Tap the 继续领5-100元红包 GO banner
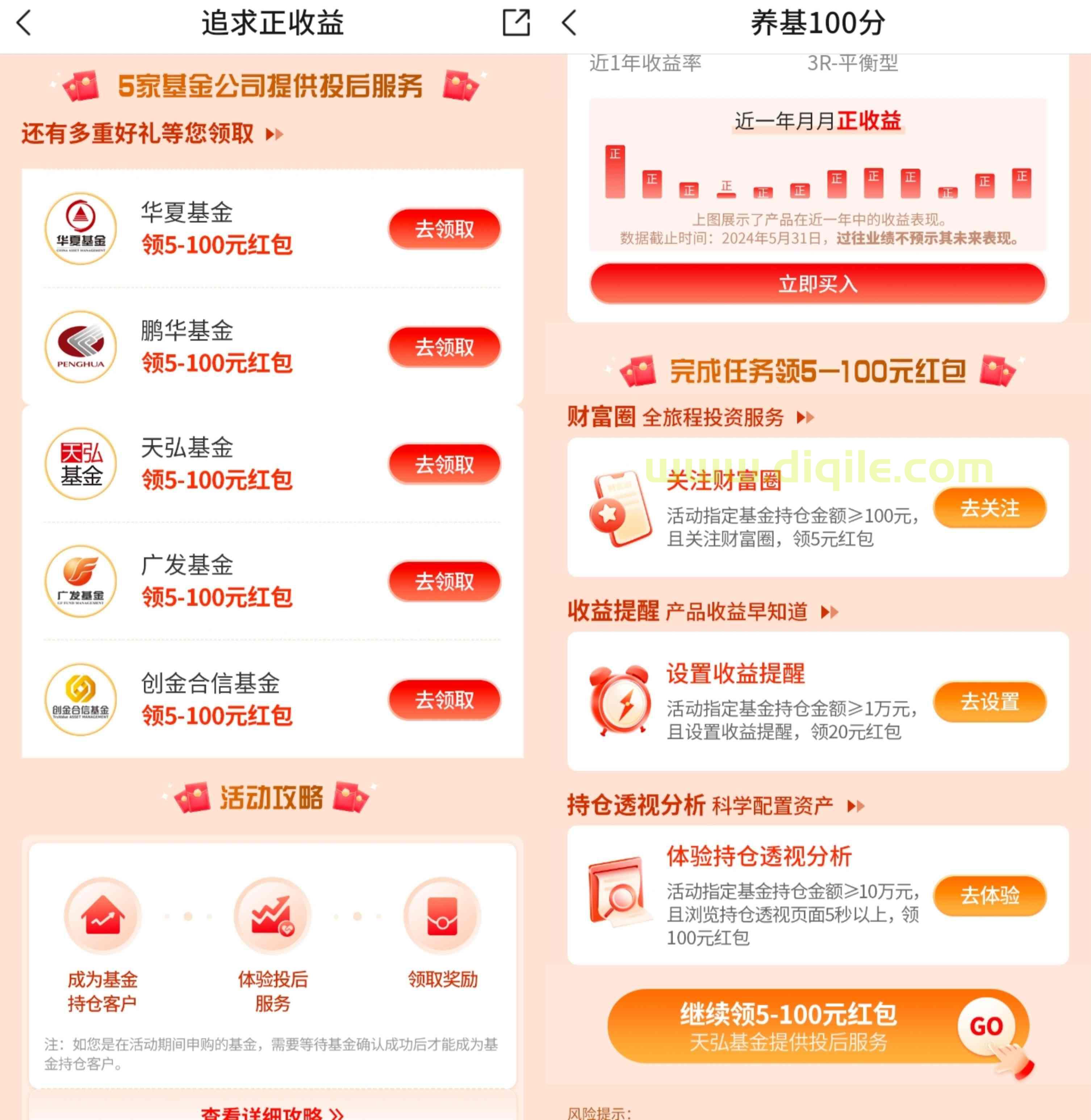Screen dimensions: 1091x1120 [818, 1027]
